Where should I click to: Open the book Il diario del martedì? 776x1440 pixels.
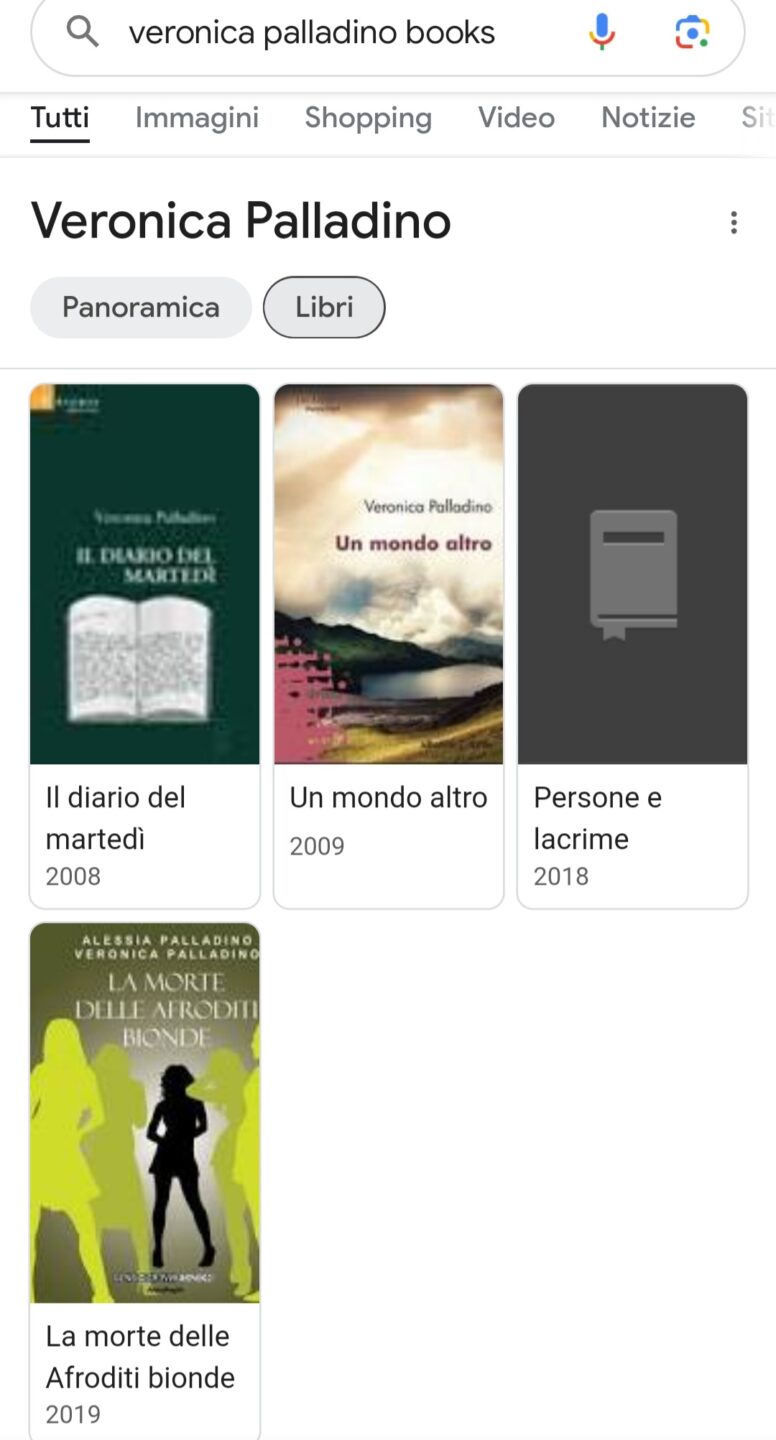tap(145, 645)
